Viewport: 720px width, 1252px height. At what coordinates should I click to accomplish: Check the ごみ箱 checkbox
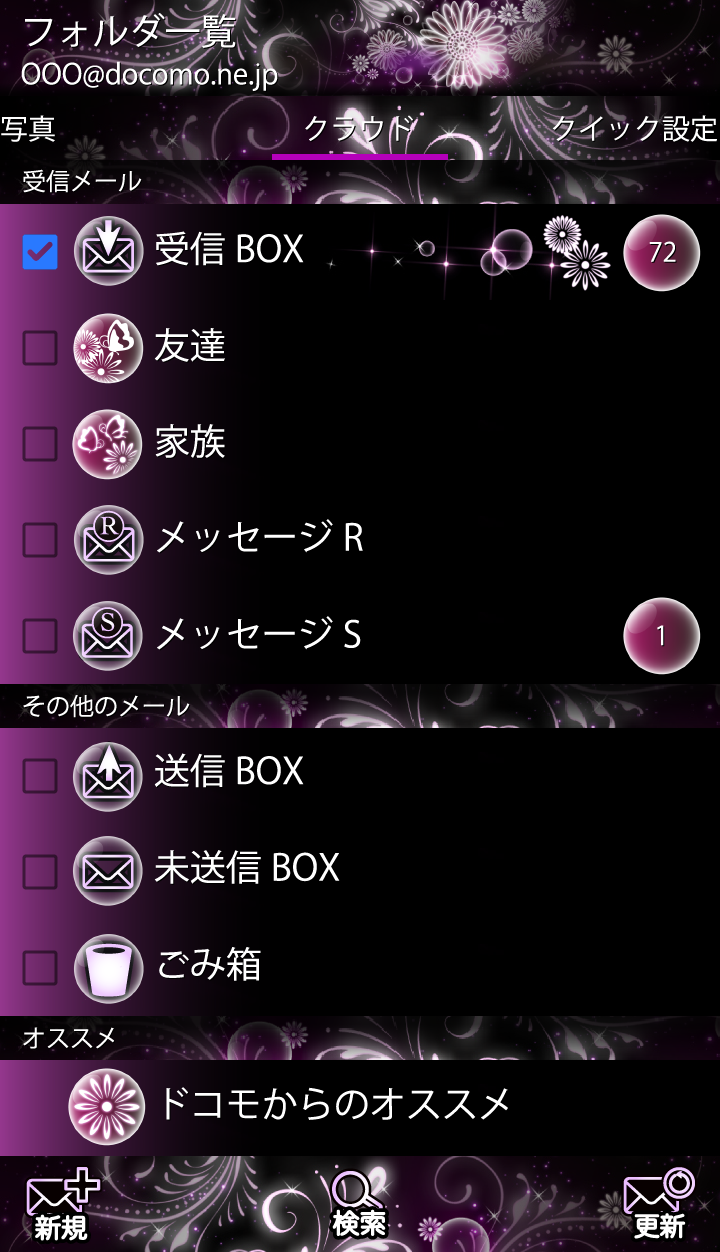pyautogui.click(x=40, y=968)
